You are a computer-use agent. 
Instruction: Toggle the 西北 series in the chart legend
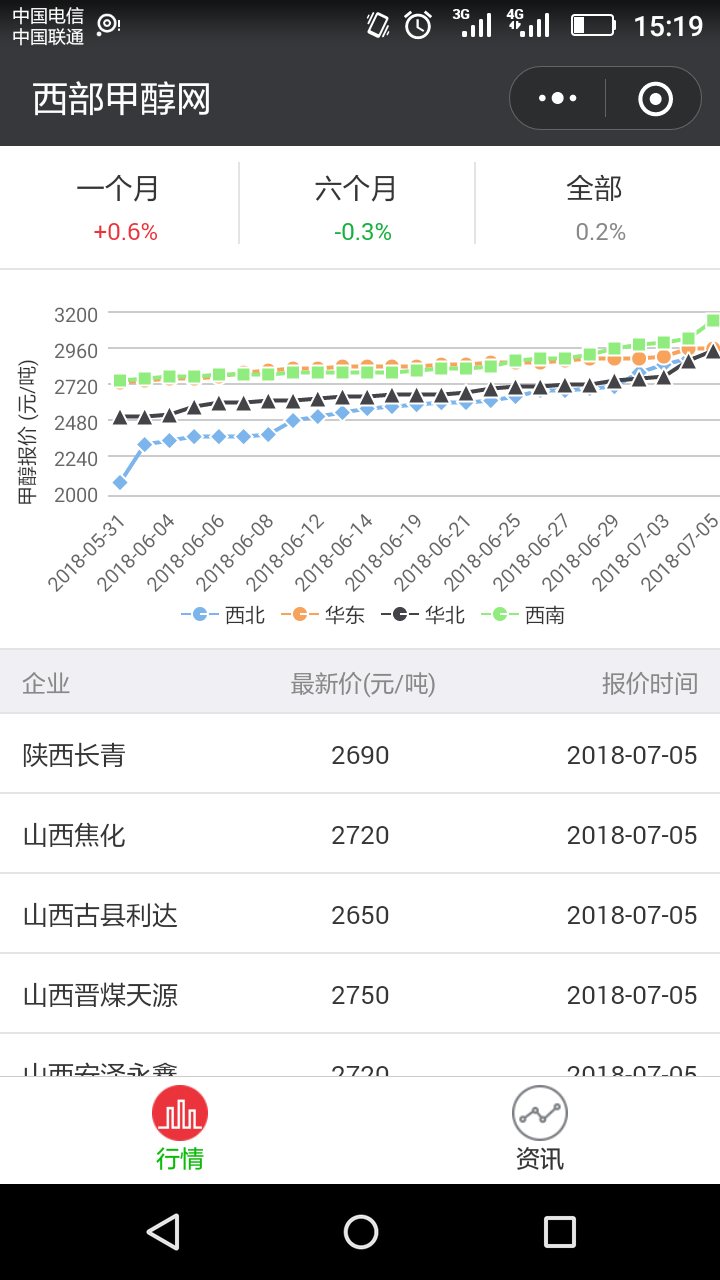[x=223, y=615]
